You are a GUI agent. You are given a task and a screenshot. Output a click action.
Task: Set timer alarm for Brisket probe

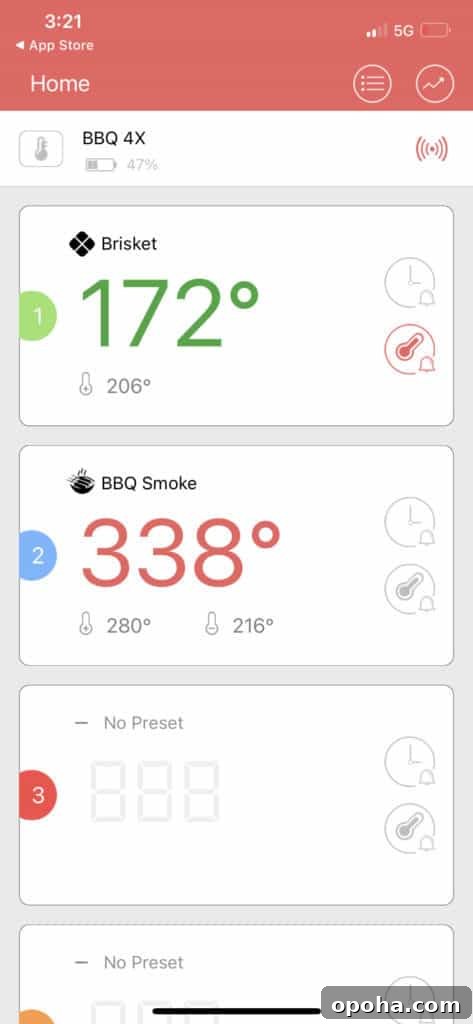(x=410, y=282)
